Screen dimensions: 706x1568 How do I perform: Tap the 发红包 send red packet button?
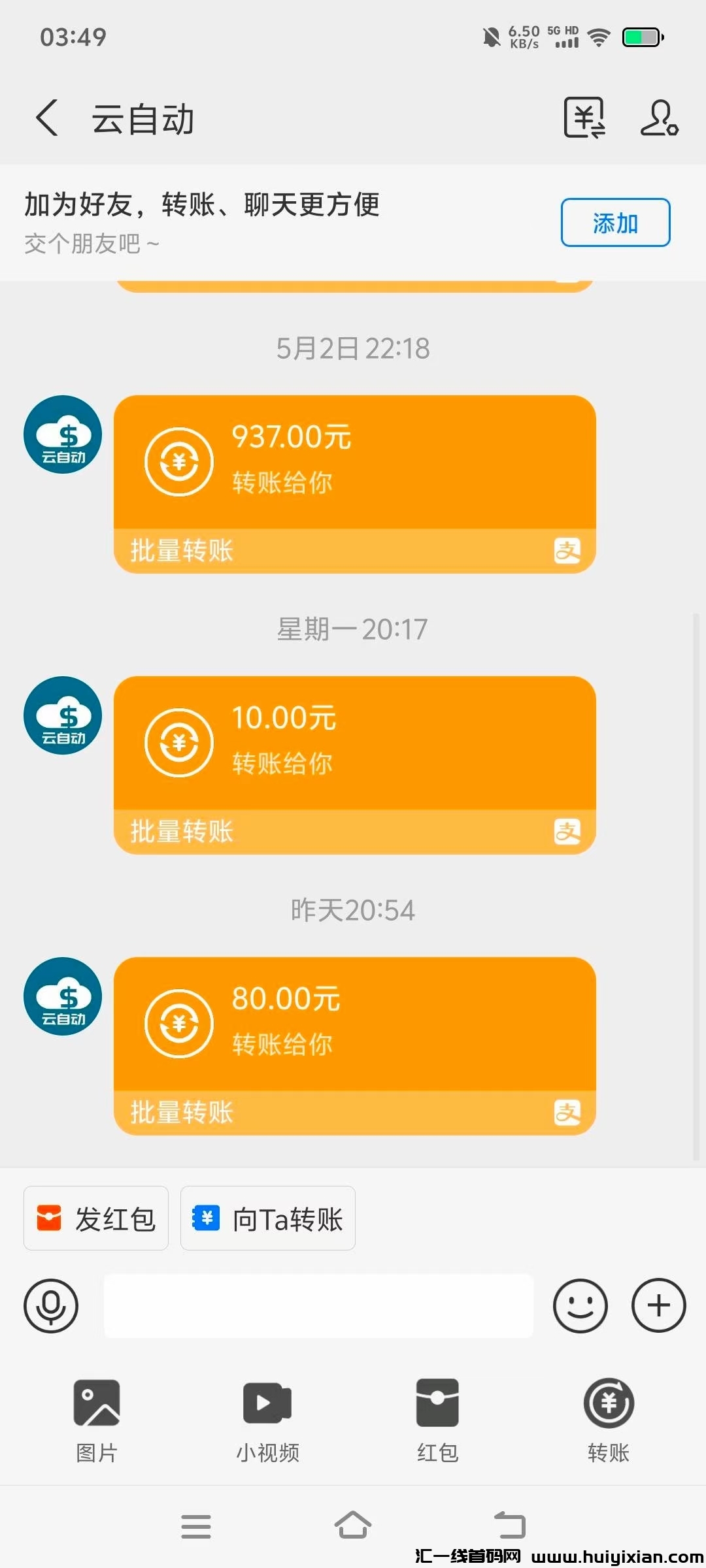pyautogui.click(x=95, y=1217)
